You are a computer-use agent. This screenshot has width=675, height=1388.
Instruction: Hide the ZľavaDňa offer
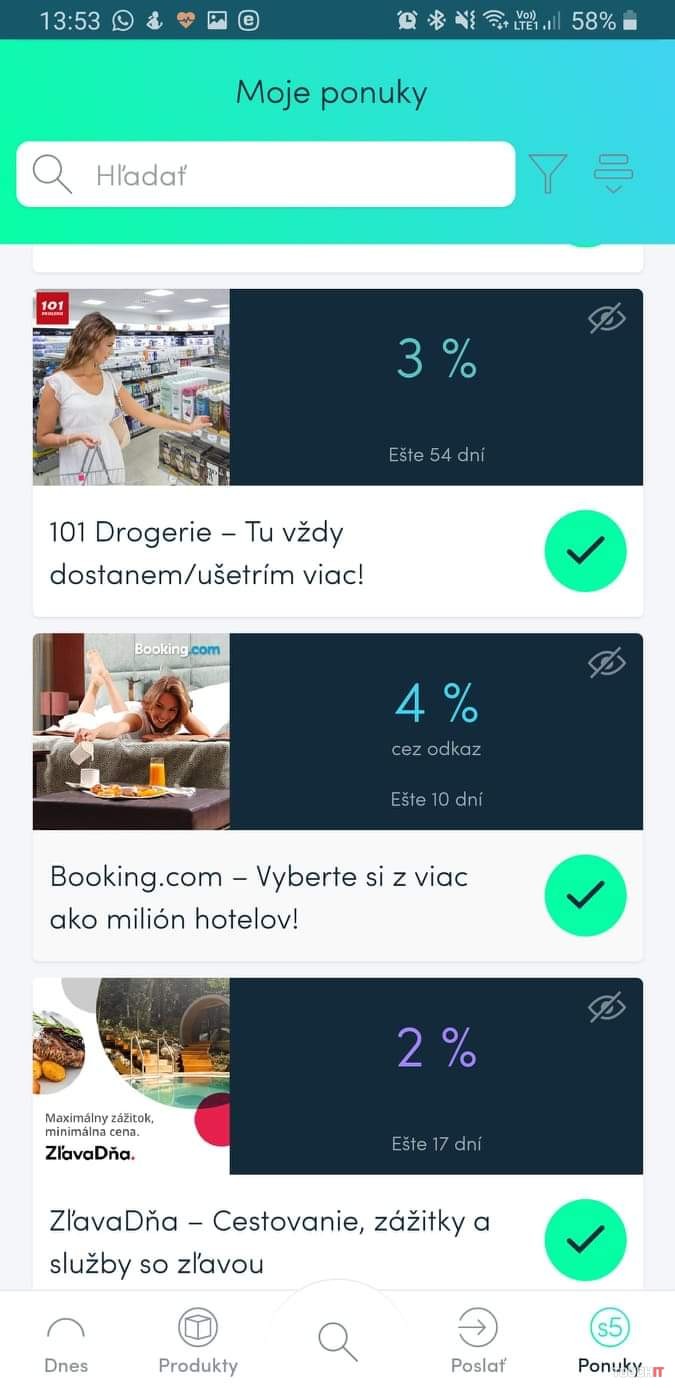(606, 1007)
